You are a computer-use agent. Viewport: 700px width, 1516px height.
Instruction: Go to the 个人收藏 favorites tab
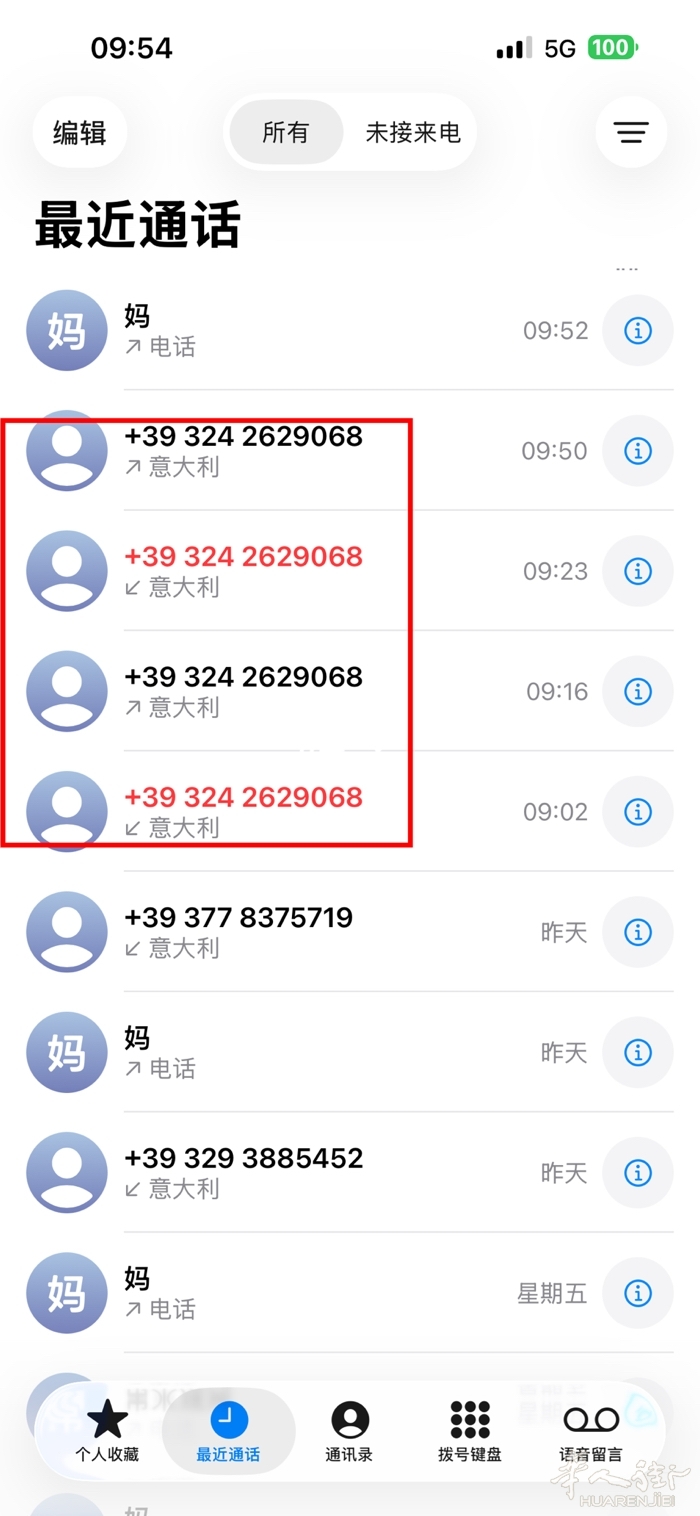point(107,1431)
